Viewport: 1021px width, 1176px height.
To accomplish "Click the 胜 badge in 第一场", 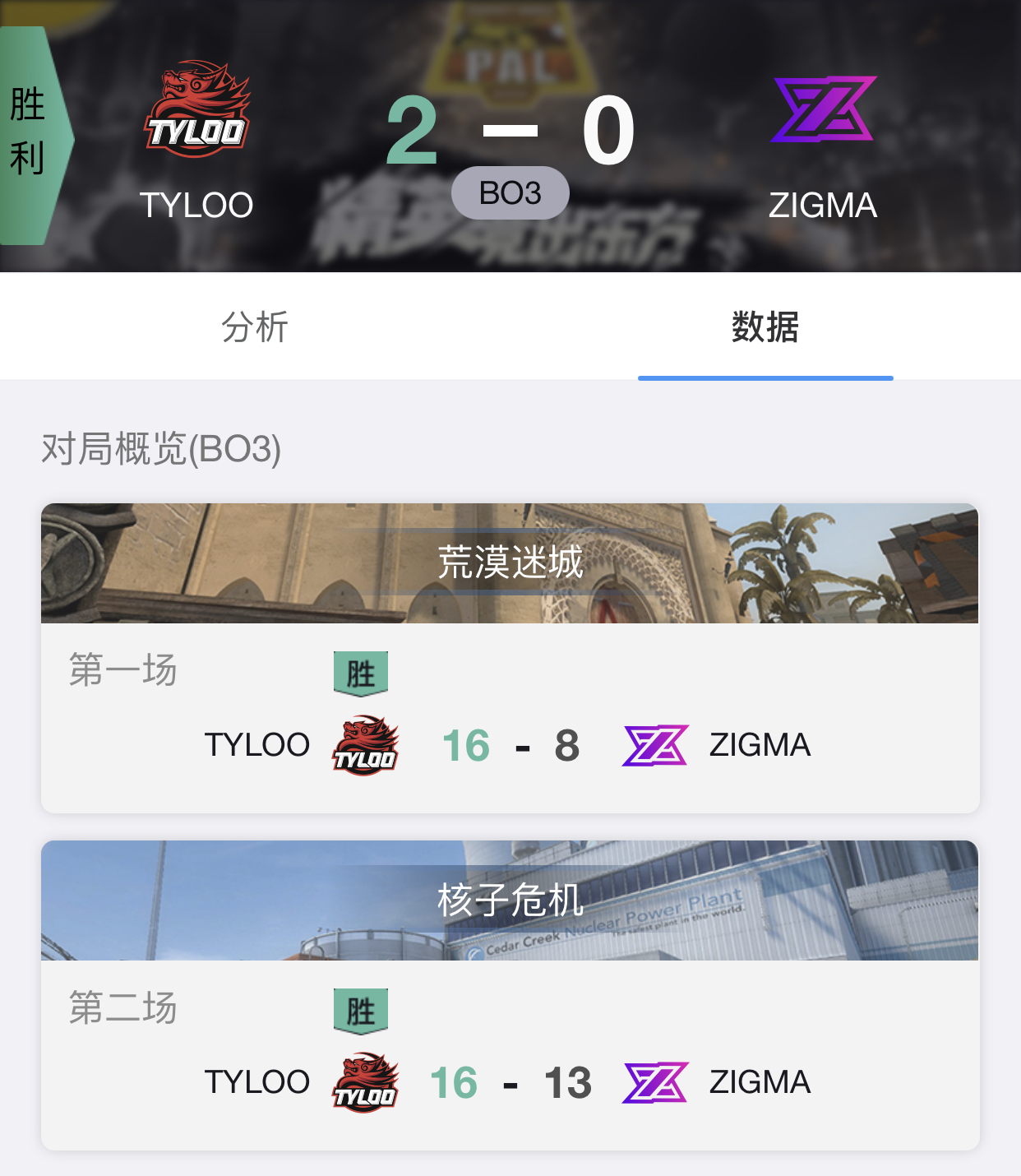I will click(x=362, y=672).
